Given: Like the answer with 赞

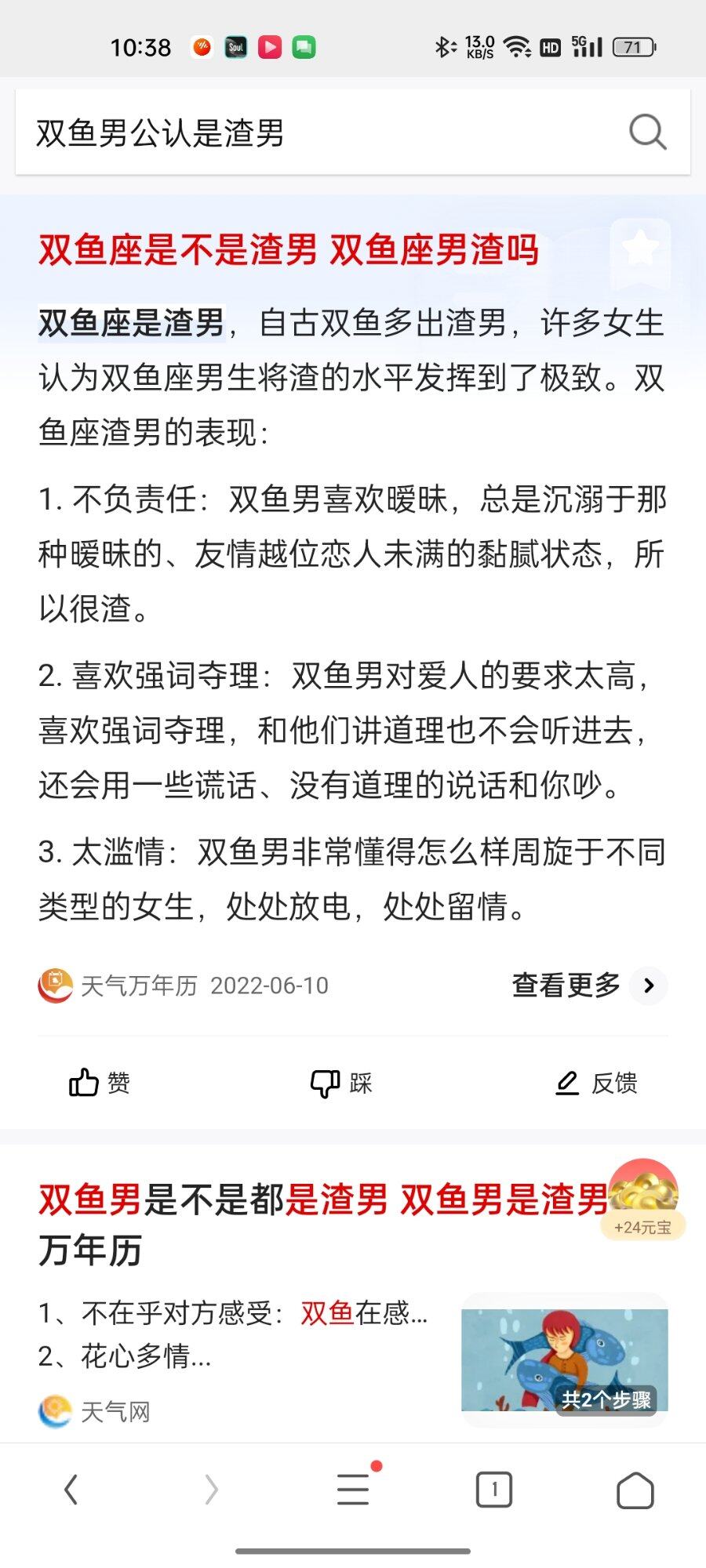Looking at the screenshot, I should (100, 1083).
